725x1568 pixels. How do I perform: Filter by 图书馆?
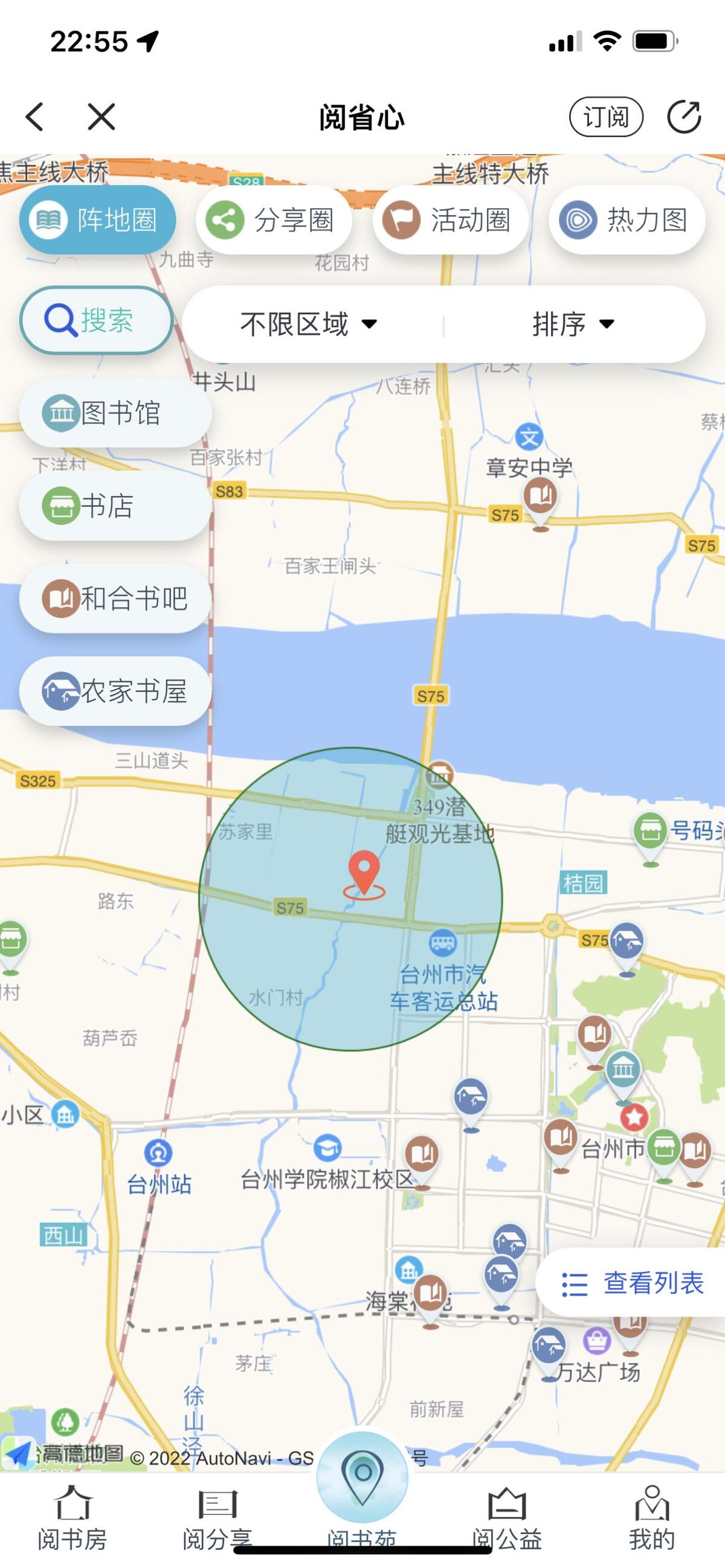(115, 413)
